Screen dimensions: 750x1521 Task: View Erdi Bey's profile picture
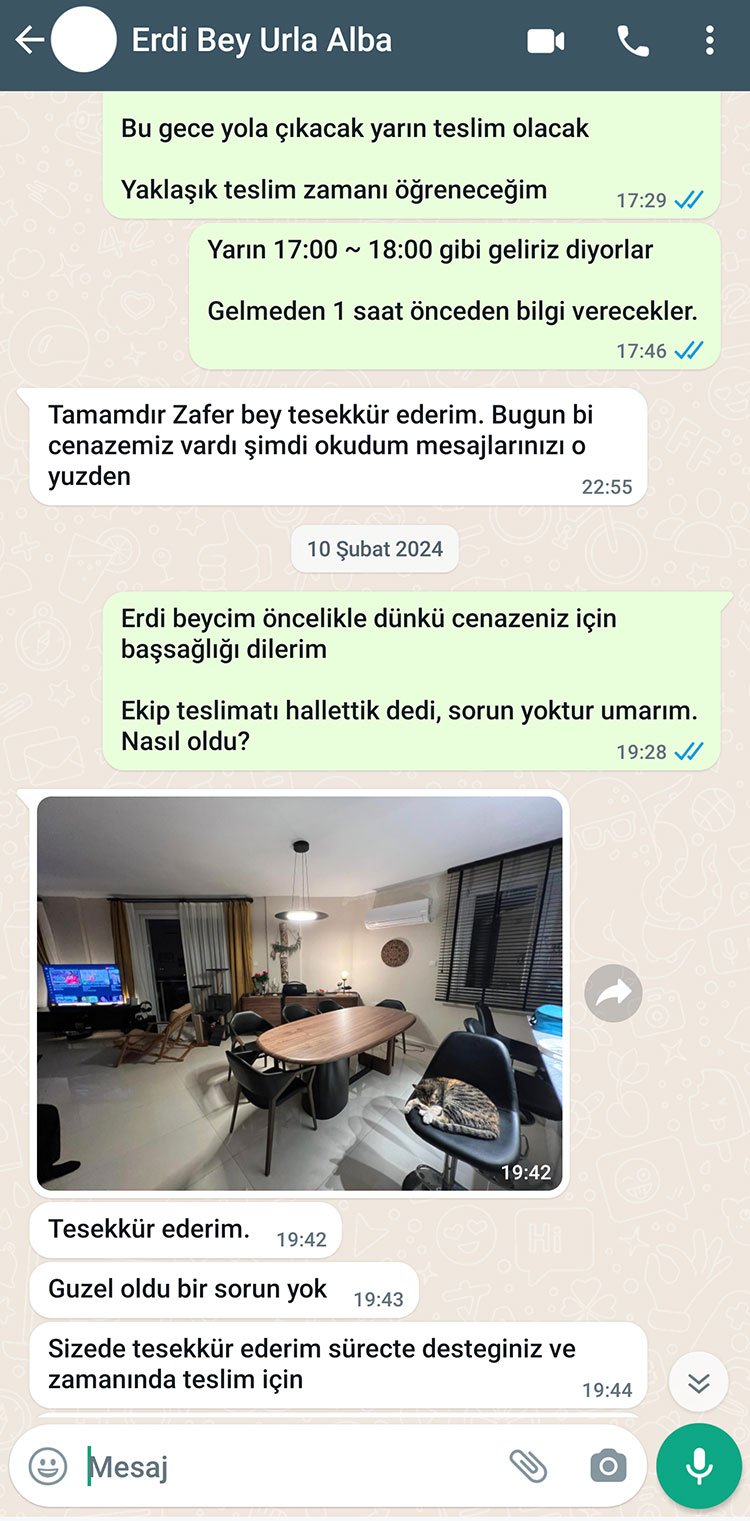[84, 41]
